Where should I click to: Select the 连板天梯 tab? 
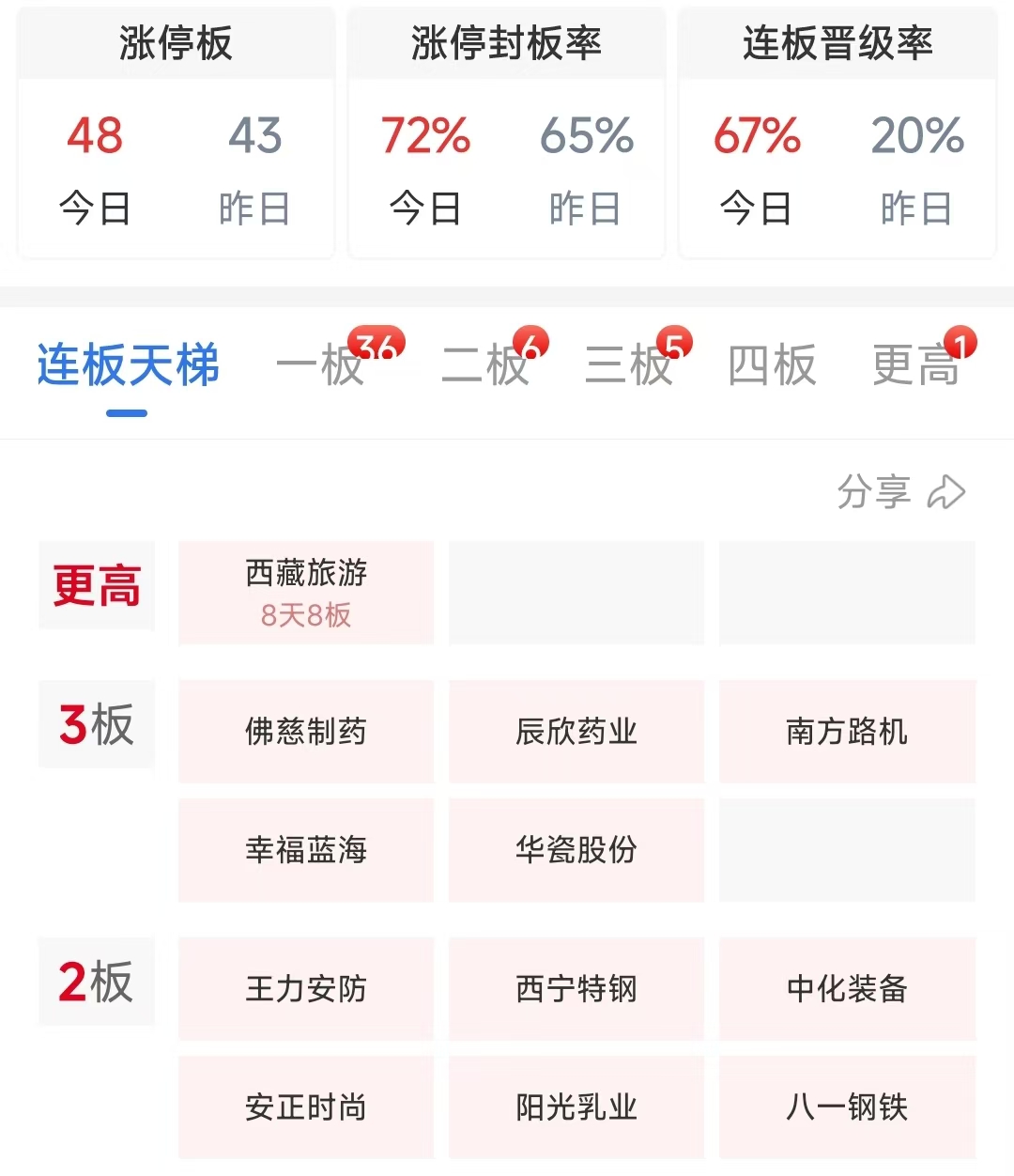click(x=128, y=365)
